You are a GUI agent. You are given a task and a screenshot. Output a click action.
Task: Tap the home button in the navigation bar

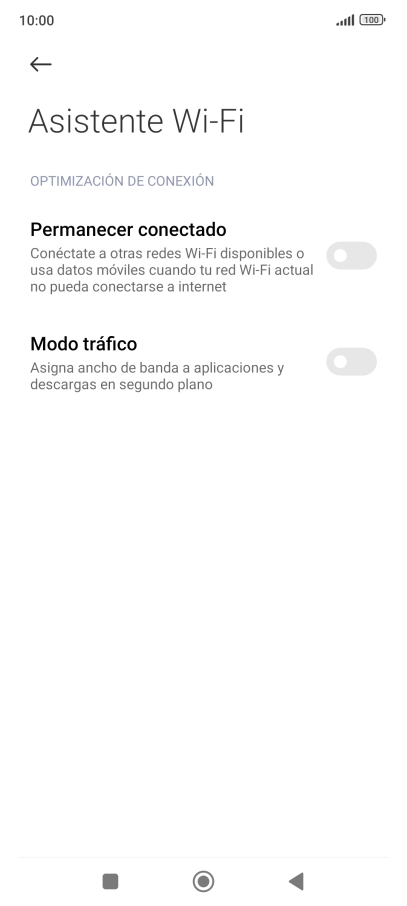204,881
